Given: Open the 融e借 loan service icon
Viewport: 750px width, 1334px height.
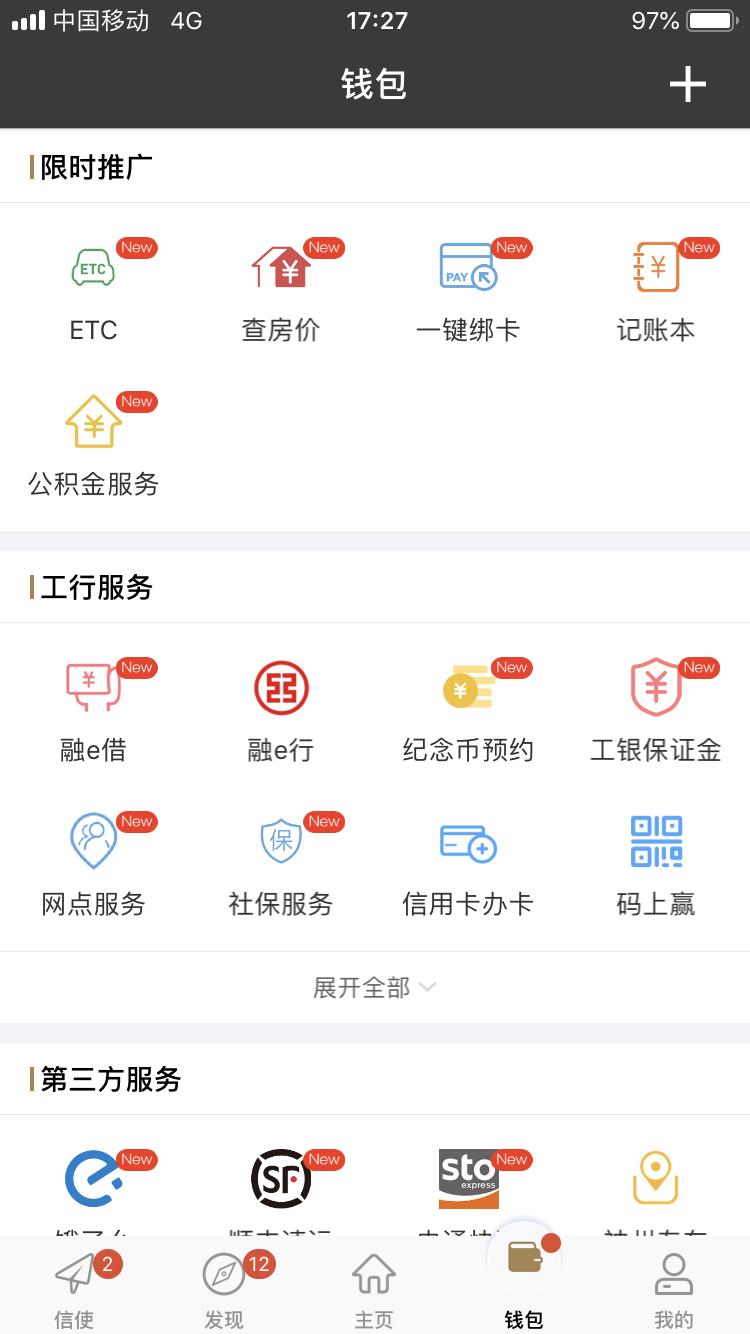Looking at the screenshot, I should (93, 687).
